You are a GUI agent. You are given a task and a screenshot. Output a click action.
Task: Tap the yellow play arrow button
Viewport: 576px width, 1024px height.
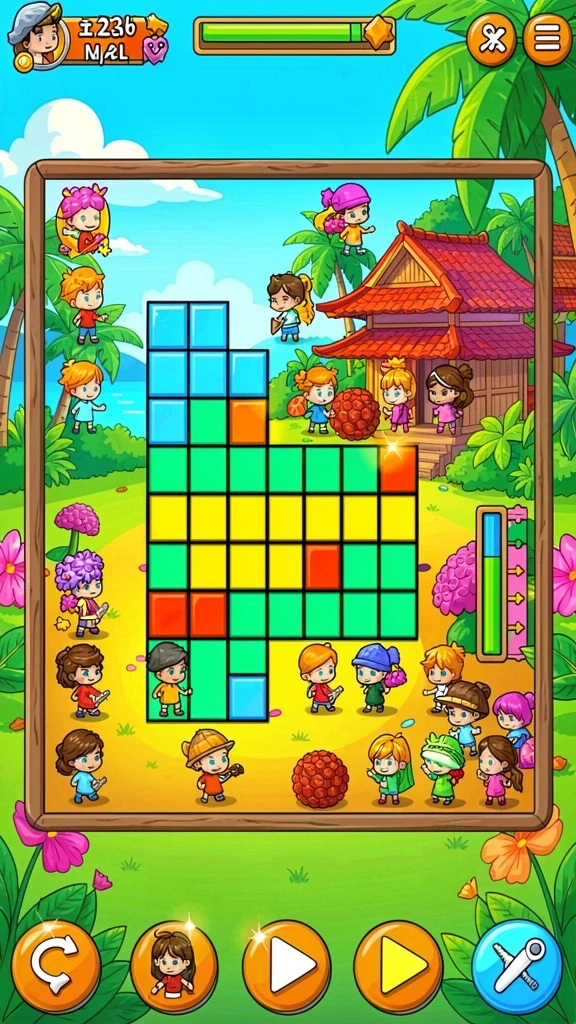(398, 965)
